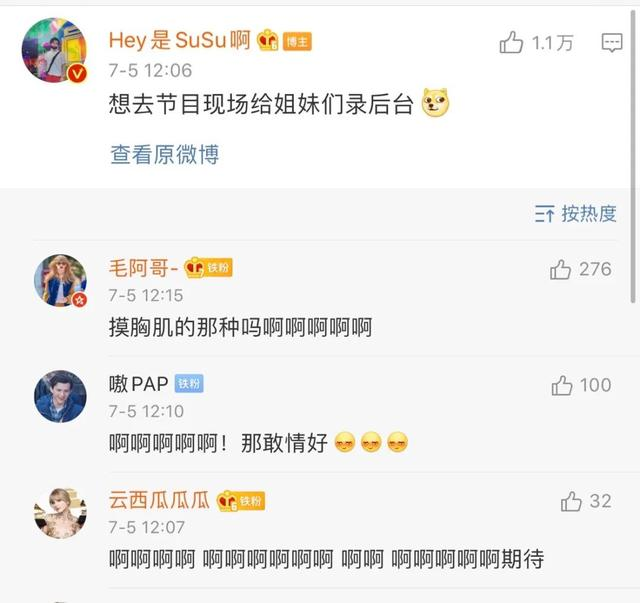The width and height of the screenshot is (640, 603).
Task: Open Hey是SuSu啊's profile avatar
Action: pyautogui.click(x=55, y=50)
